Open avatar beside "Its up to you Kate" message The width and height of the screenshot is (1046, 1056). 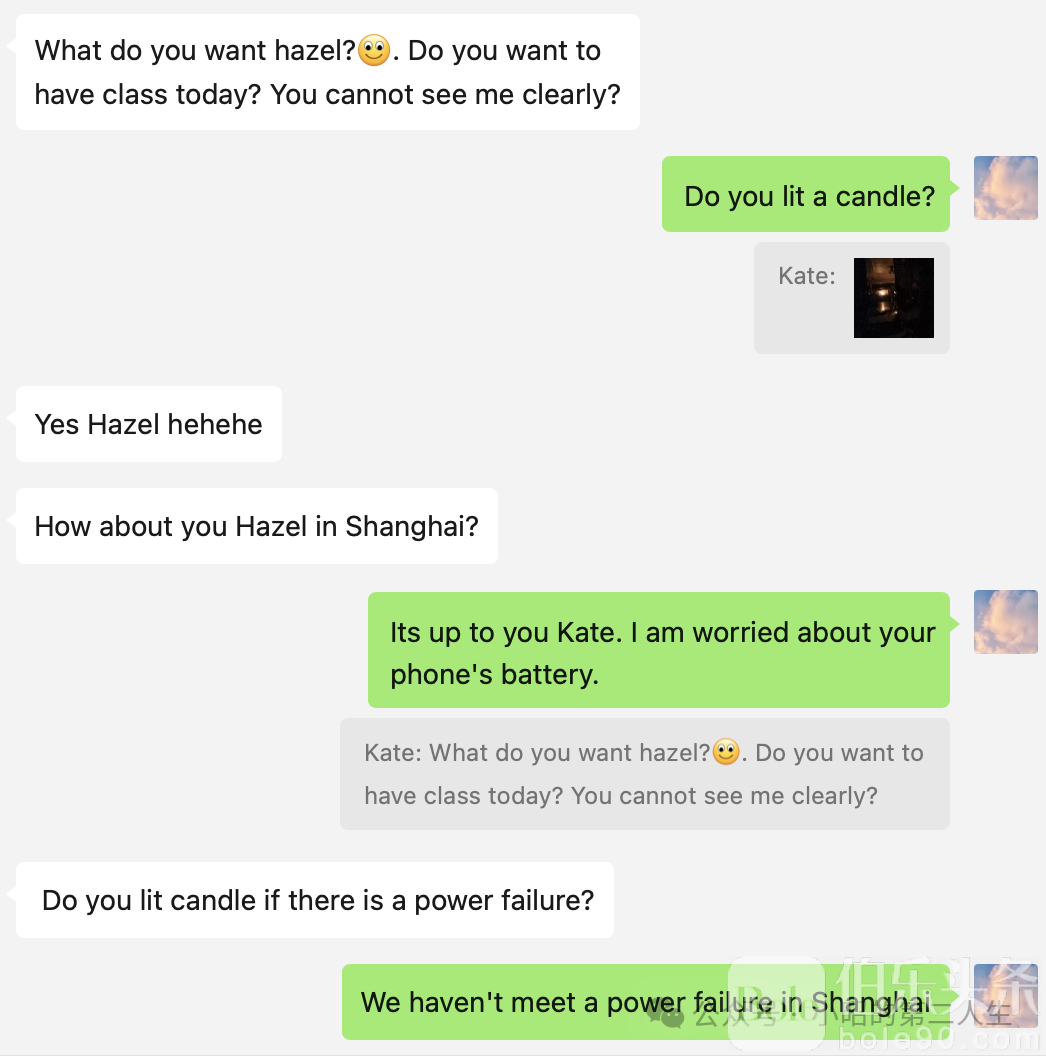click(1005, 622)
